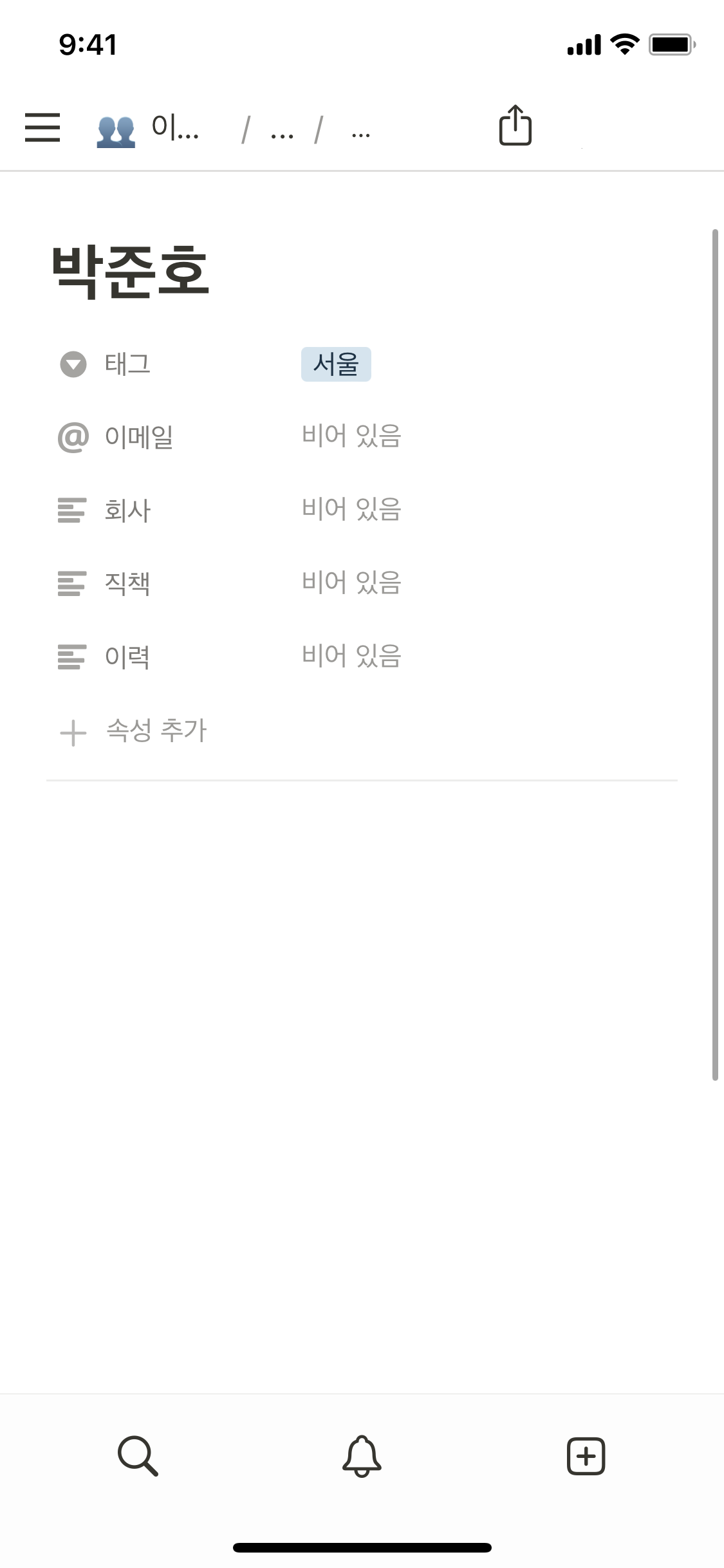Open search from the bottom bar

pyautogui.click(x=138, y=1456)
